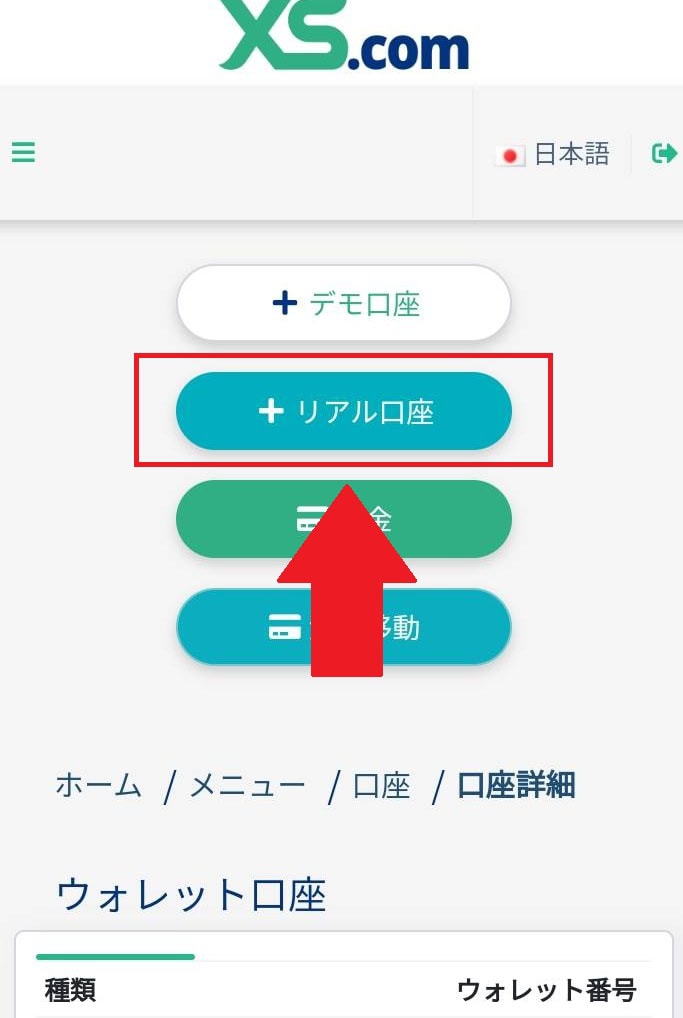The height and width of the screenshot is (1018, 683).
Task: Change the 日本語 language selector
Action: click(x=553, y=154)
